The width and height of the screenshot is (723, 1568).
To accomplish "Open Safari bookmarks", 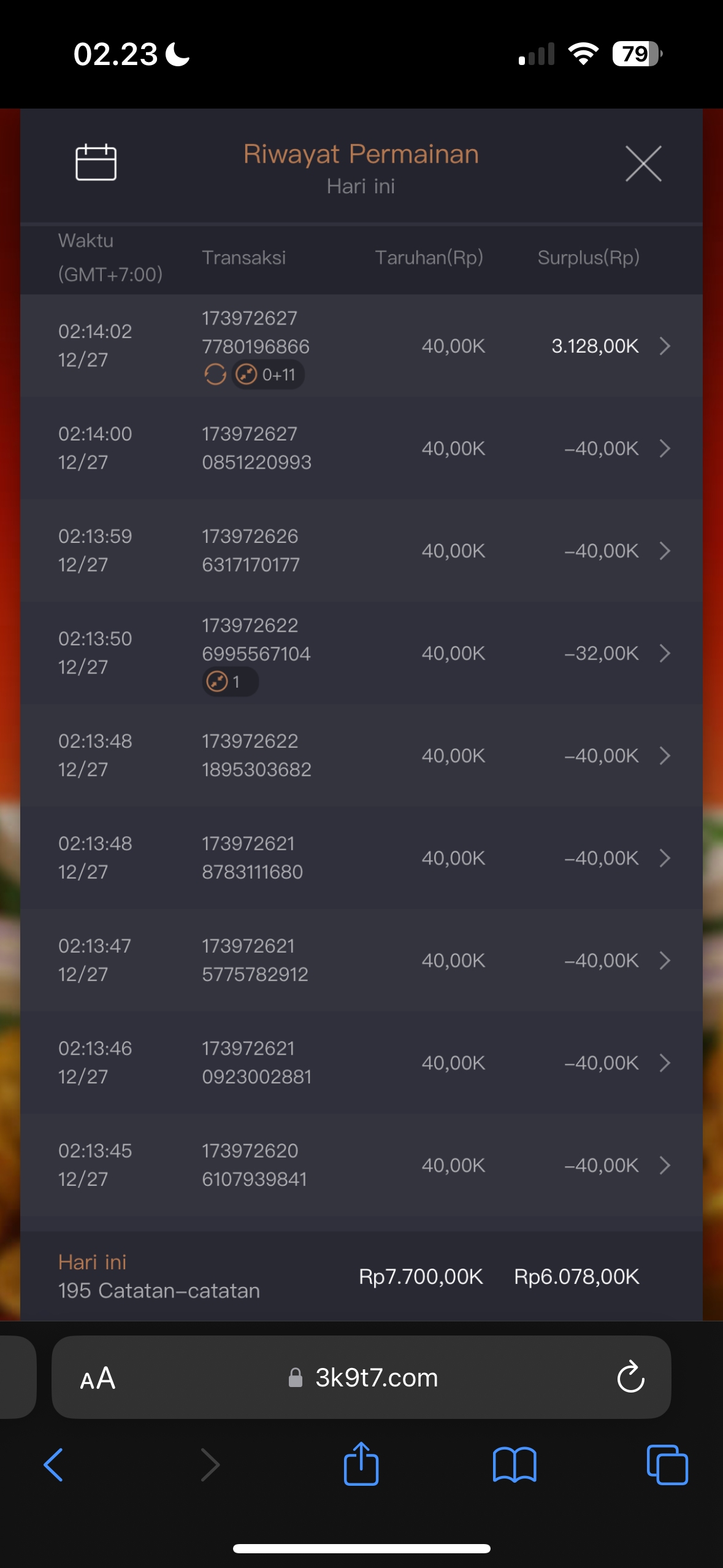I will tap(515, 1465).
